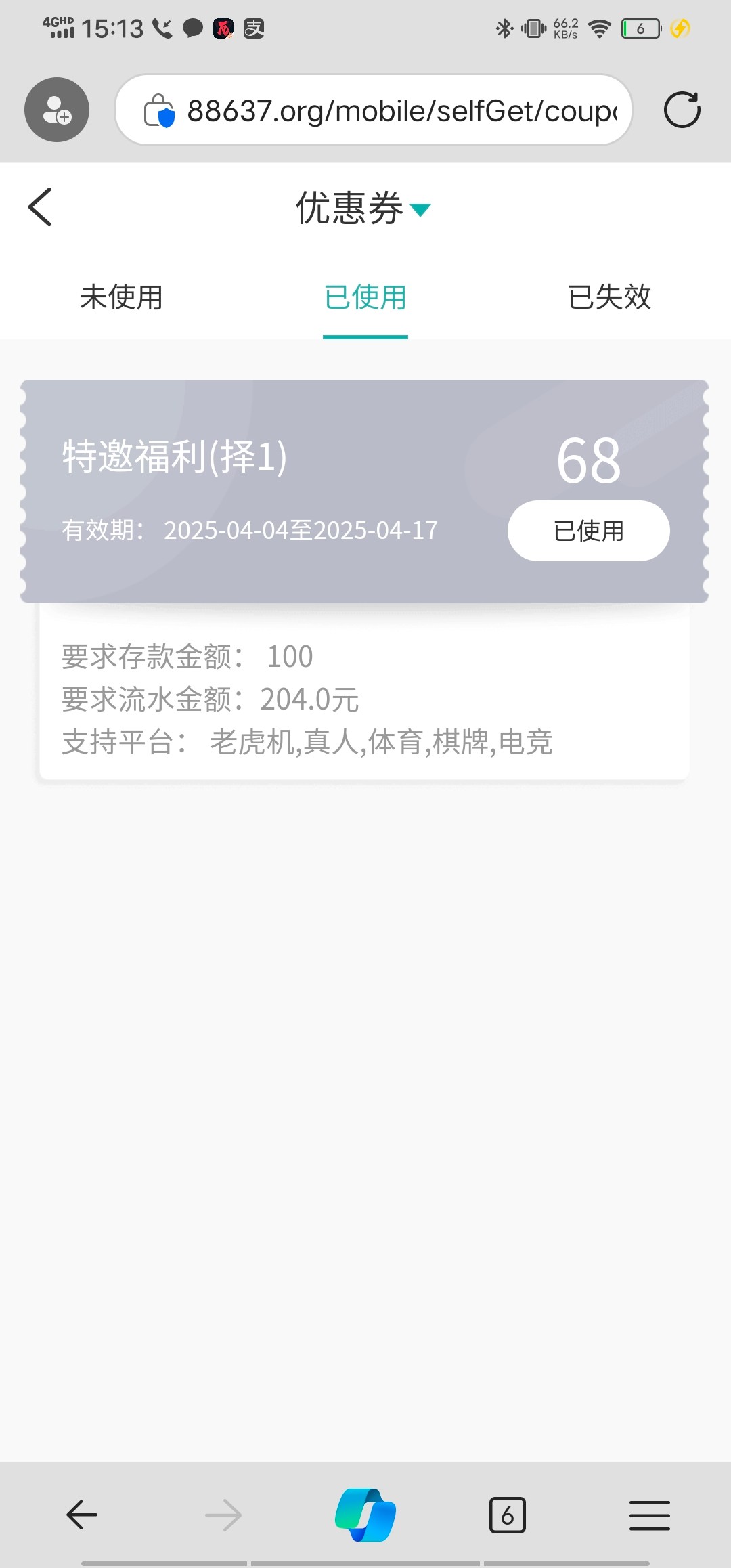The height and width of the screenshot is (1568, 731).
Task: Switch to the 已失效 tab
Action: [609, 298]
